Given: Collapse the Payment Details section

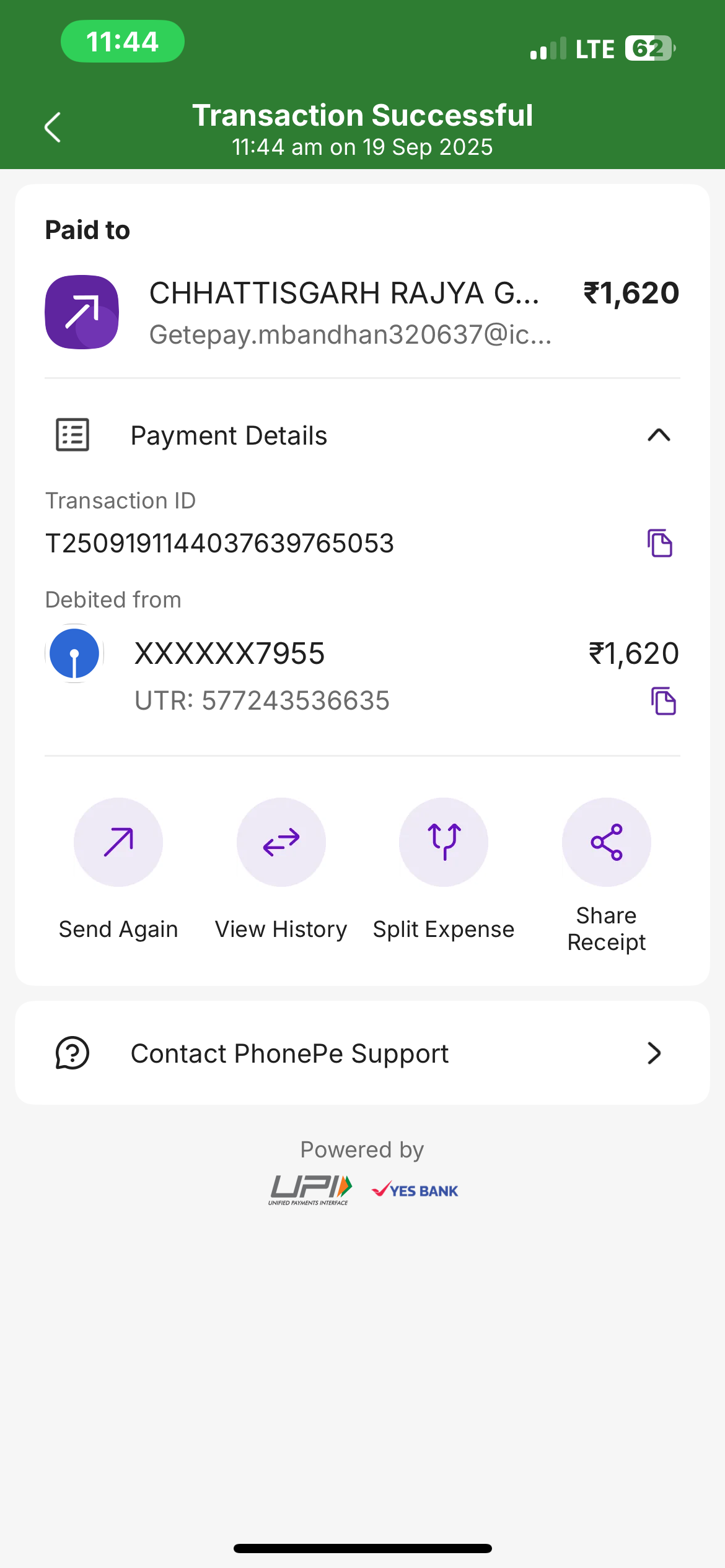Looking at the screenshot, I should [659, 435].
